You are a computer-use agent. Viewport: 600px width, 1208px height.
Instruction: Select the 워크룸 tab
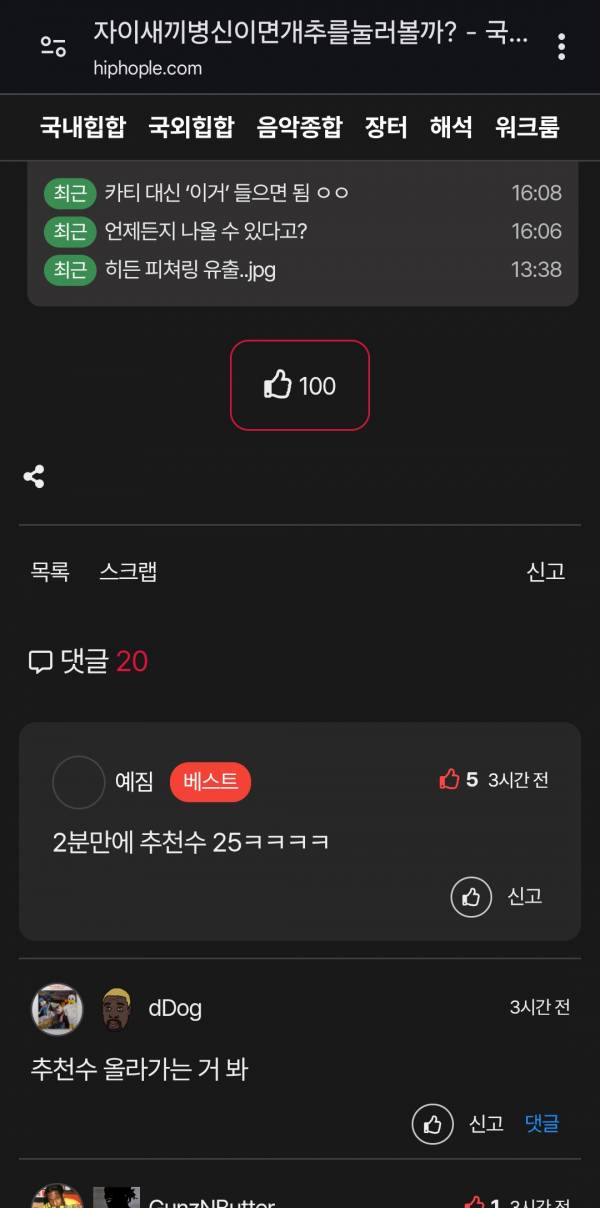pyautogui.click(x=527, y=127)
